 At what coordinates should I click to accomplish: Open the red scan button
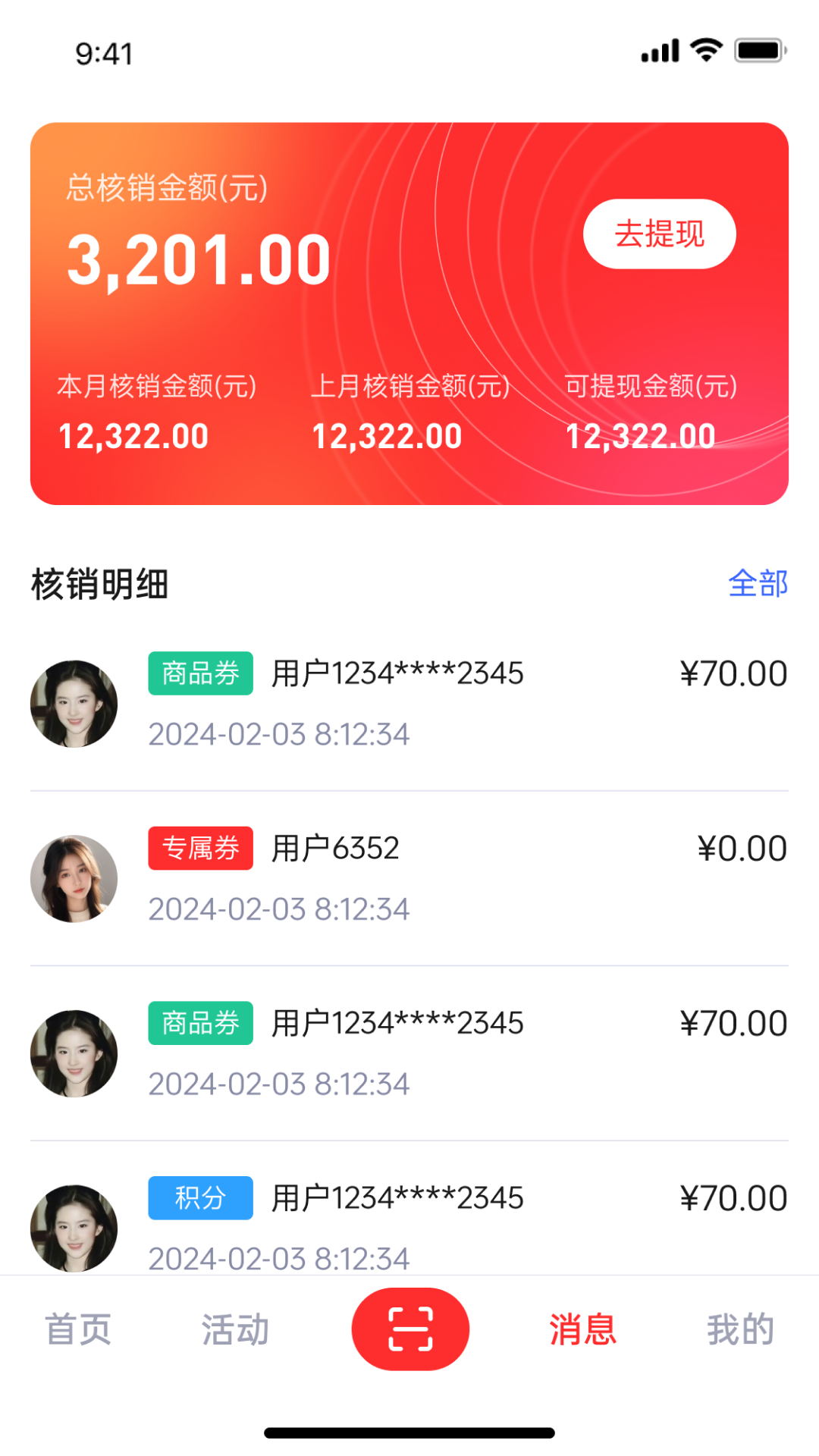410,1329
